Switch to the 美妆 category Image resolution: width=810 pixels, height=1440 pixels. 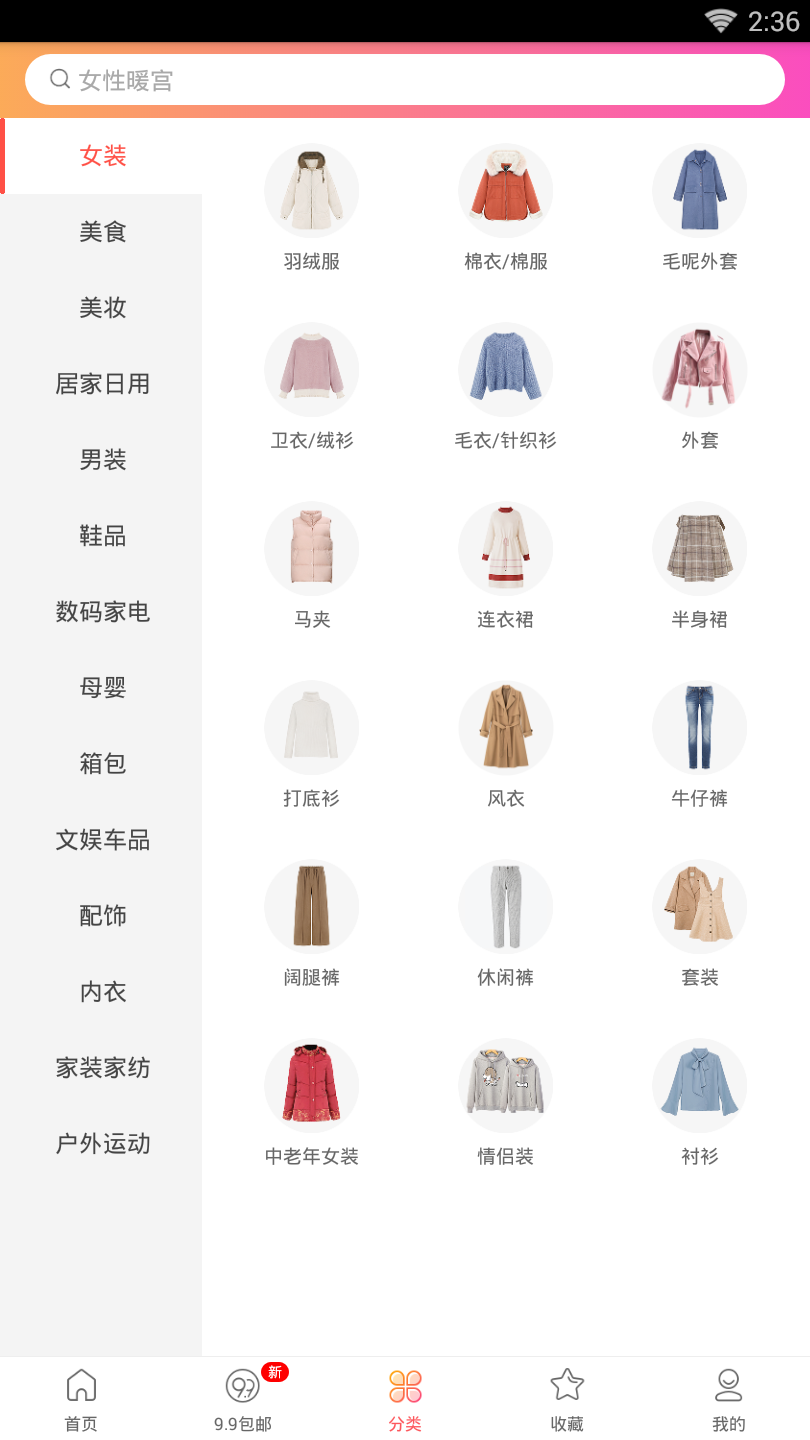tap(102, 308)
